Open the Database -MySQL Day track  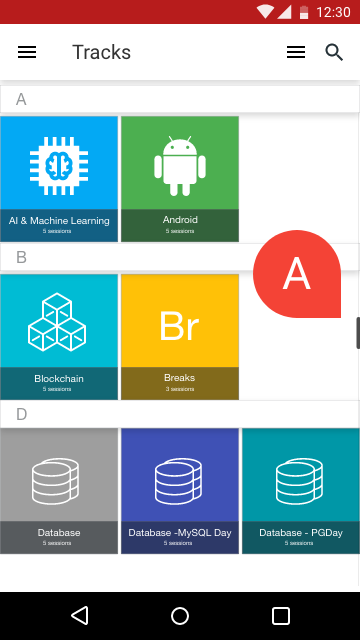pyautogui.click(x=180, y=491)
